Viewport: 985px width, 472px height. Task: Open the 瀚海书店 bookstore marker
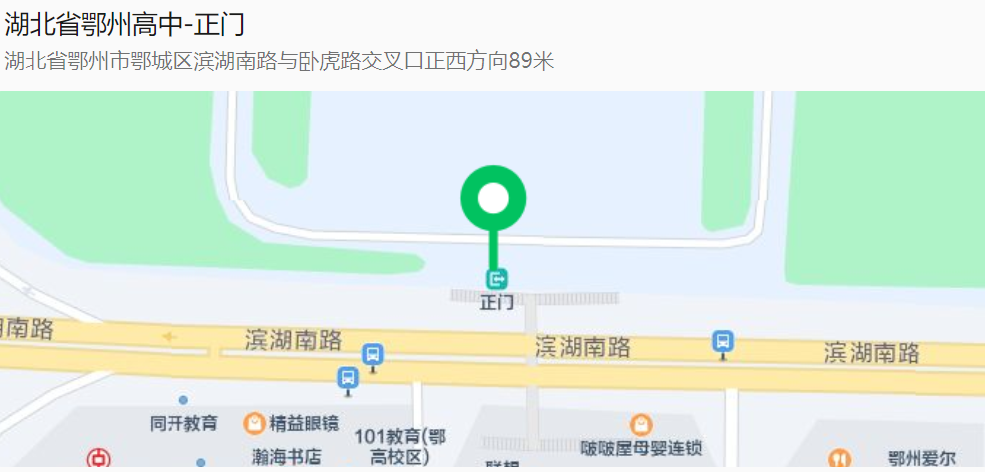coord(284,458)
